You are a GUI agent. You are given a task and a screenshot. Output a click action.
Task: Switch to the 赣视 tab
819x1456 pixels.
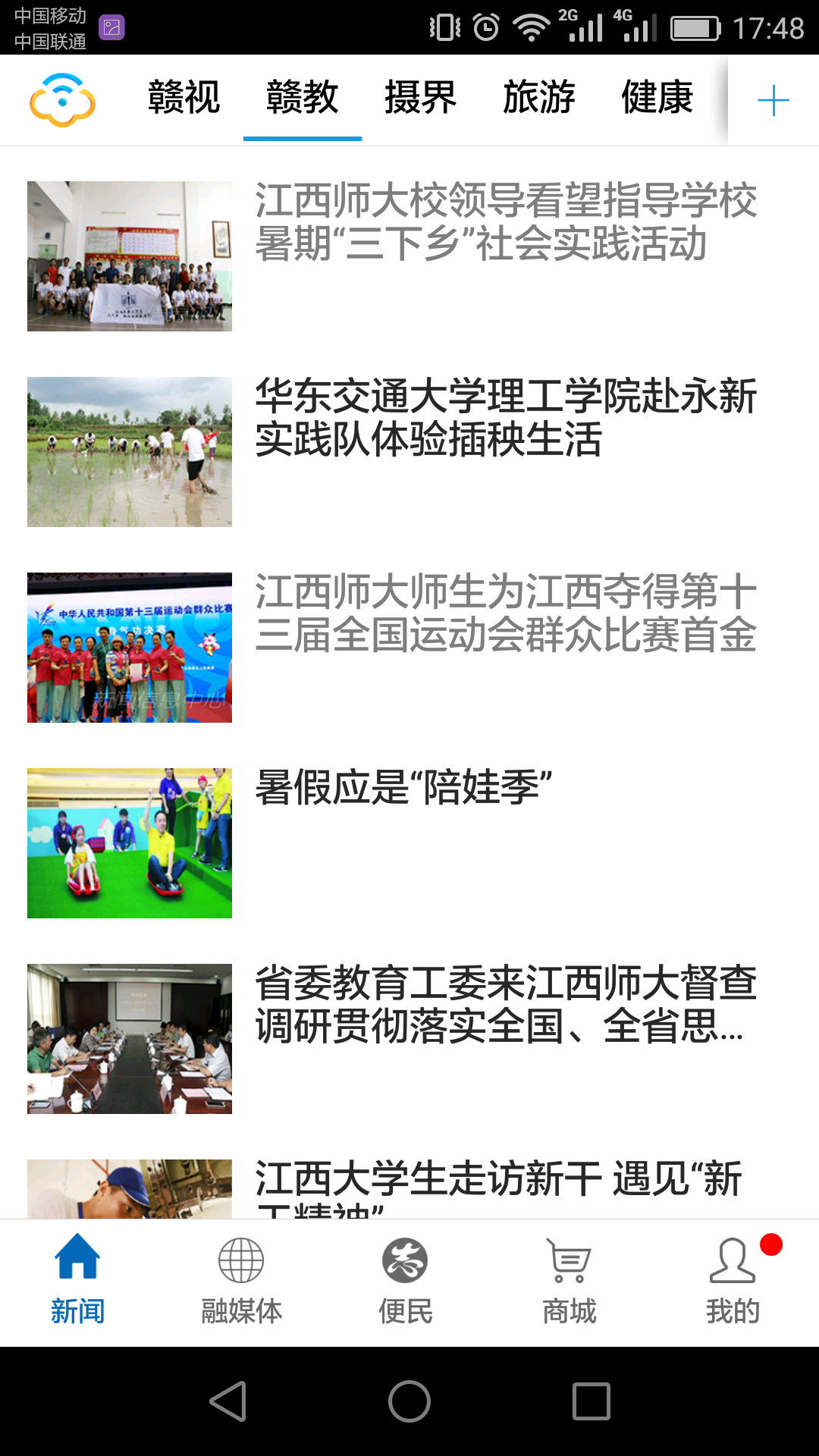[x=184, y=99]
